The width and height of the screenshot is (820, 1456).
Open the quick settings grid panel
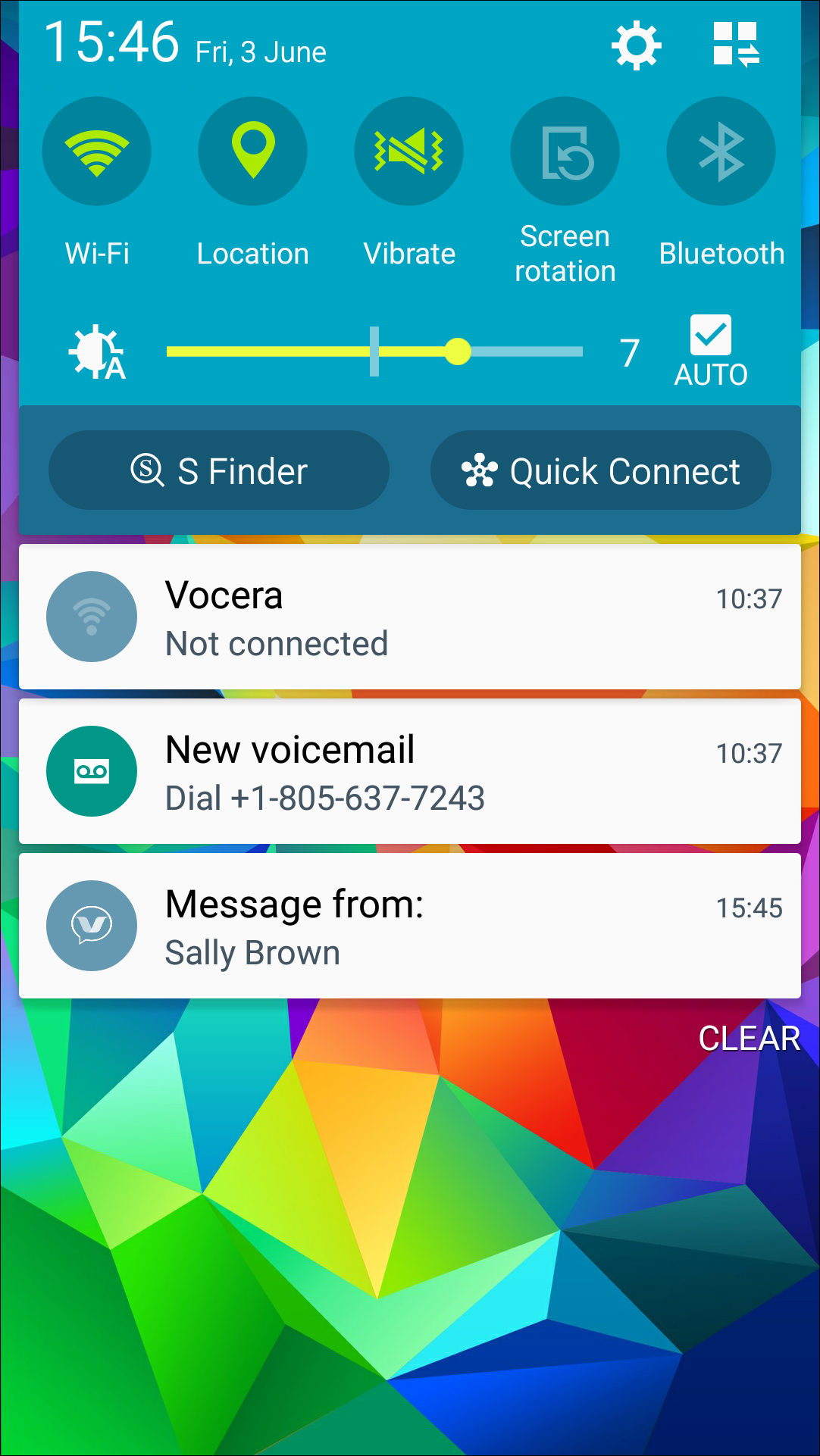tap(735, 45)
